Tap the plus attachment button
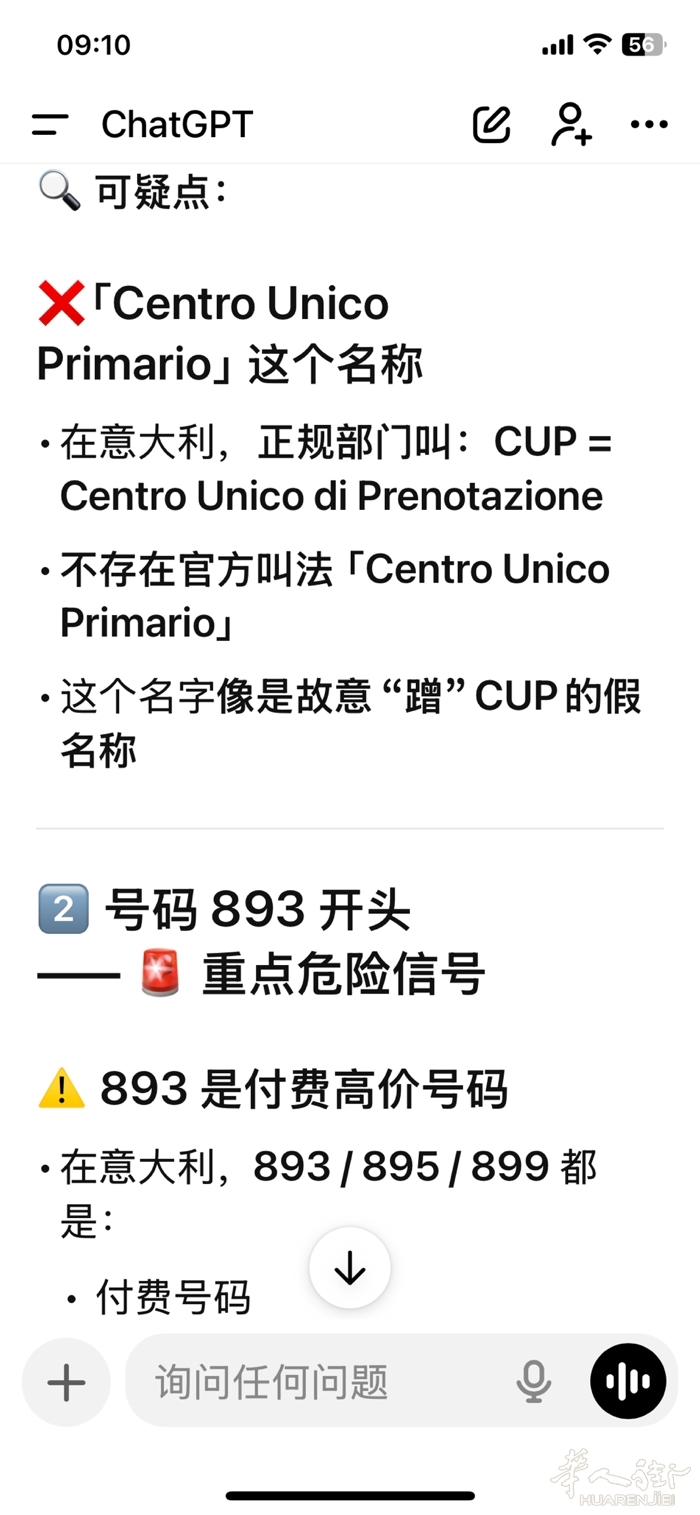Image resolution: width=700 pixels, height=1515 pixels. coord(67,1383)
